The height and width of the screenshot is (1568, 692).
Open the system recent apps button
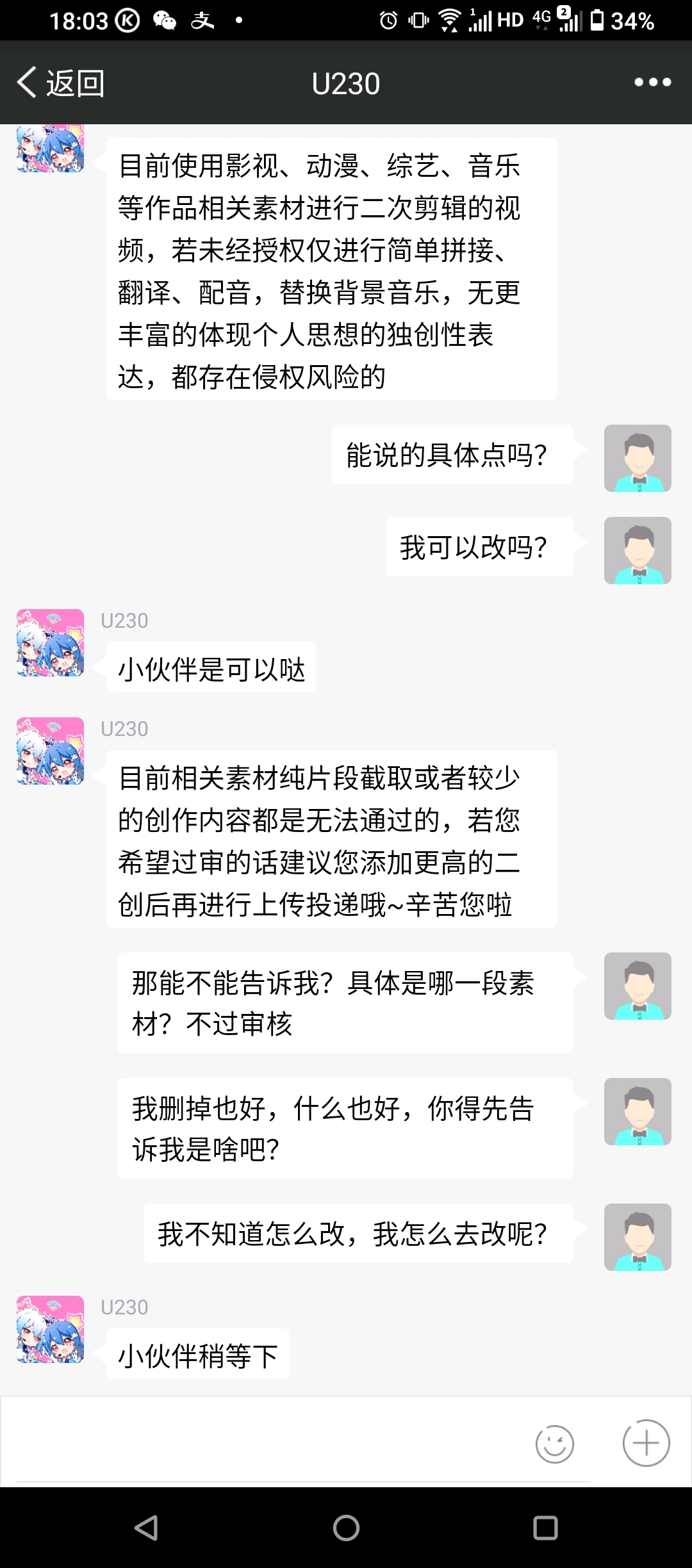pos(545,1528)
